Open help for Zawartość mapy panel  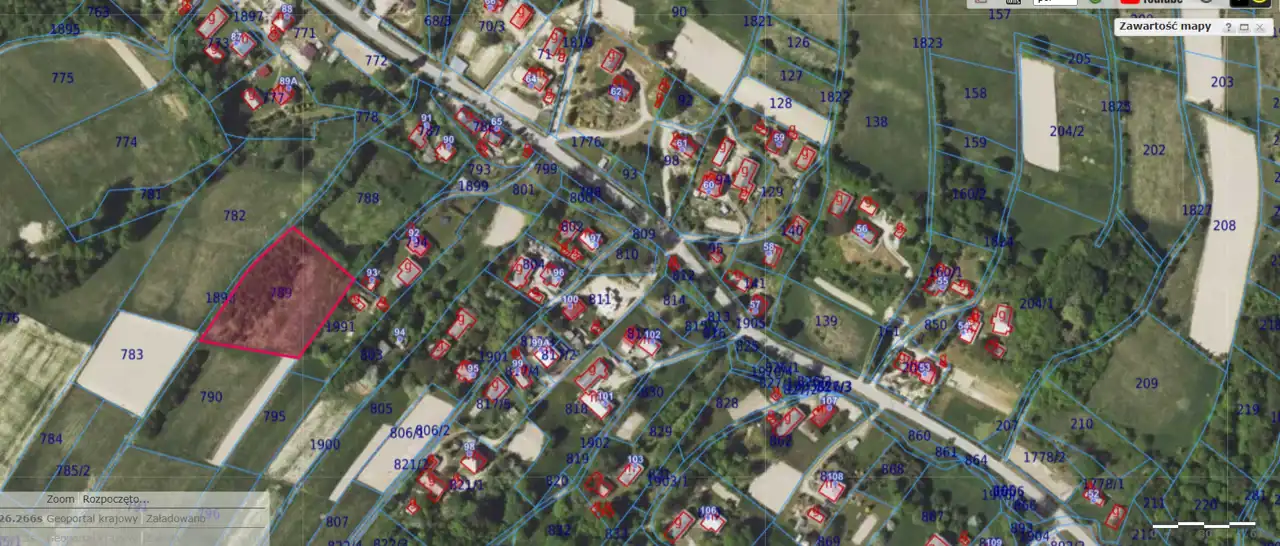[1228, 27]
